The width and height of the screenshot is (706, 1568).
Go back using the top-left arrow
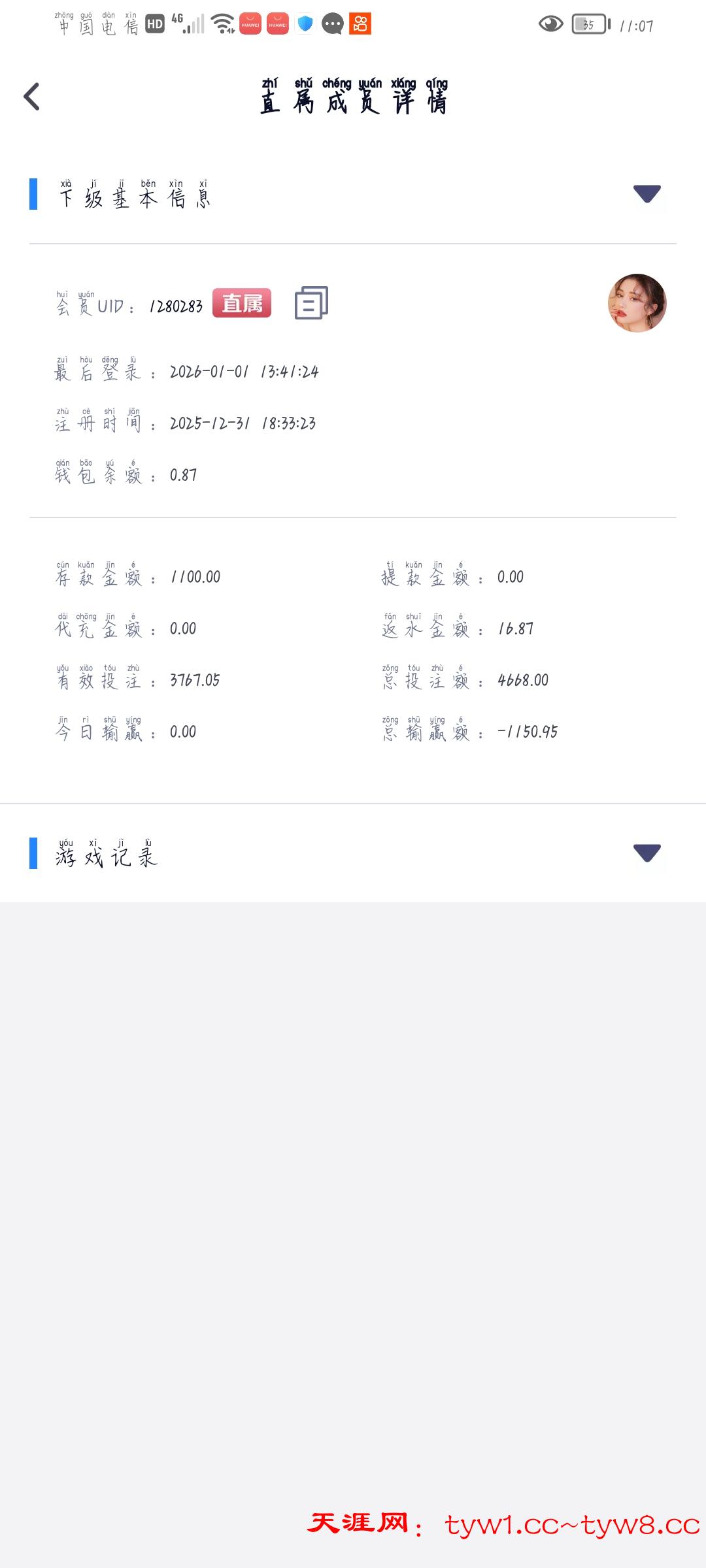32,97
